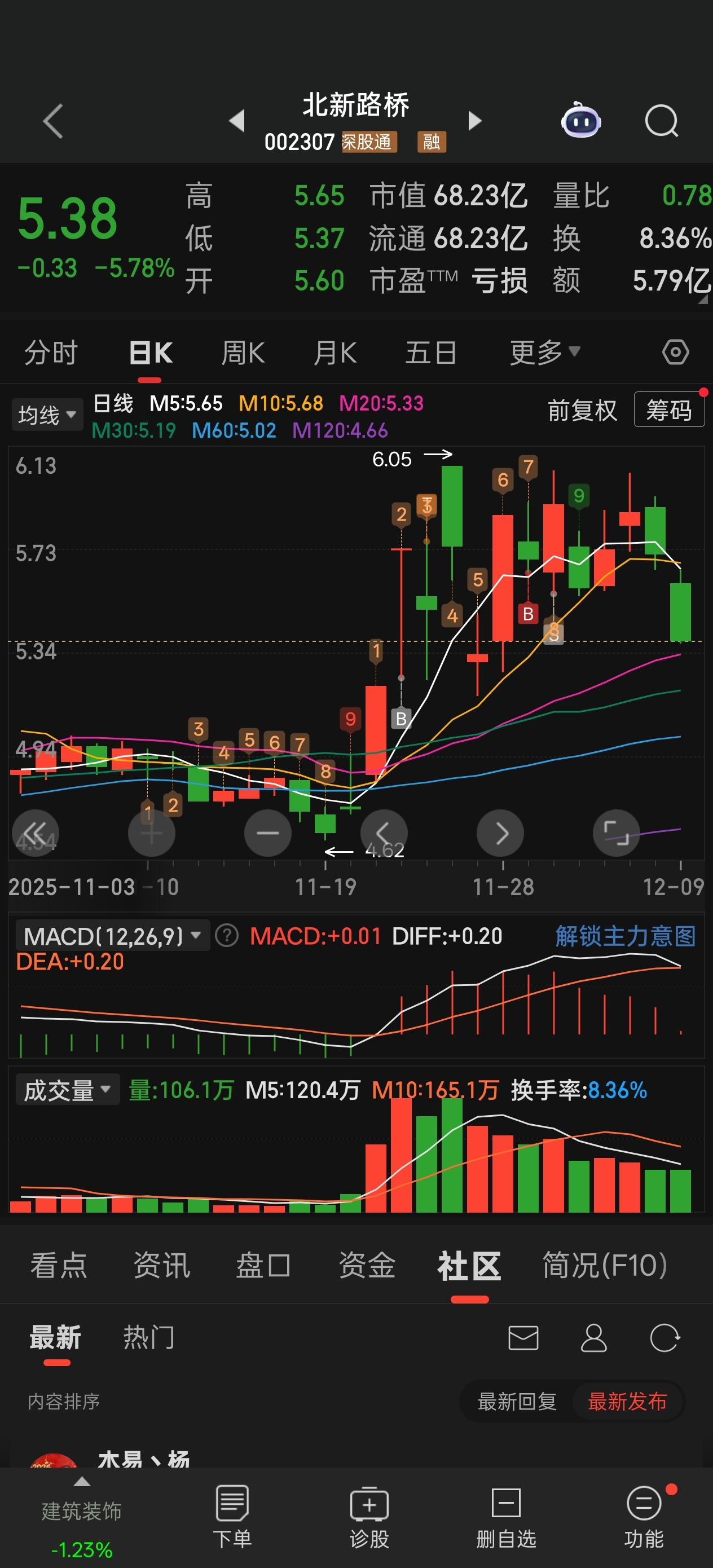Switch to the 分时 chart tab
This screenshot has width=713, height=1568.
tap(51, 353)
